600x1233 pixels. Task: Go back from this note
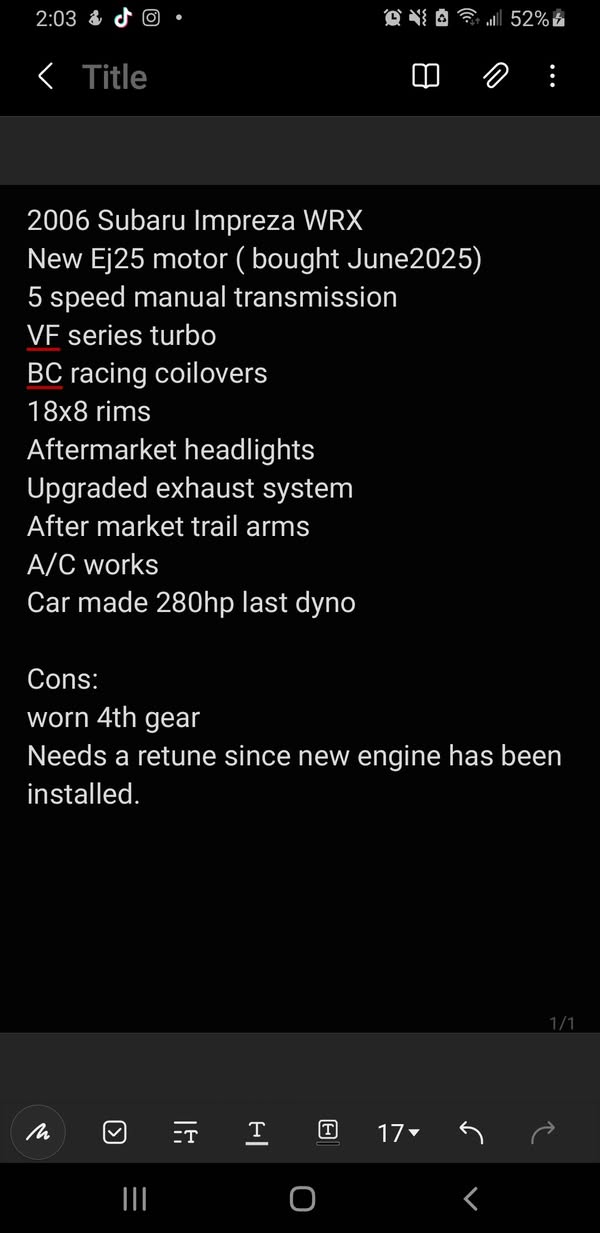pyautogui.click(x=45, y=77)
